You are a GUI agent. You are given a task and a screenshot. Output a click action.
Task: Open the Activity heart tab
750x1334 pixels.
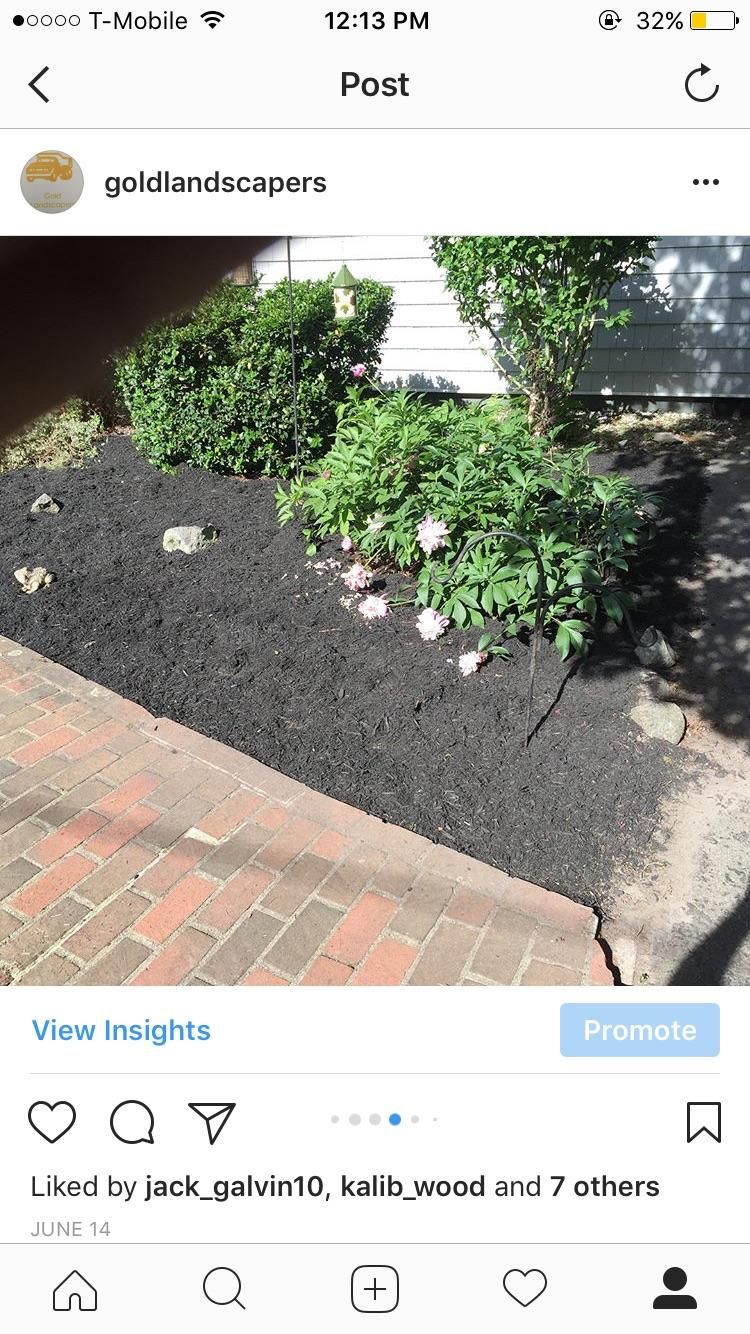pyautogui.click(x=525, y=1288)
